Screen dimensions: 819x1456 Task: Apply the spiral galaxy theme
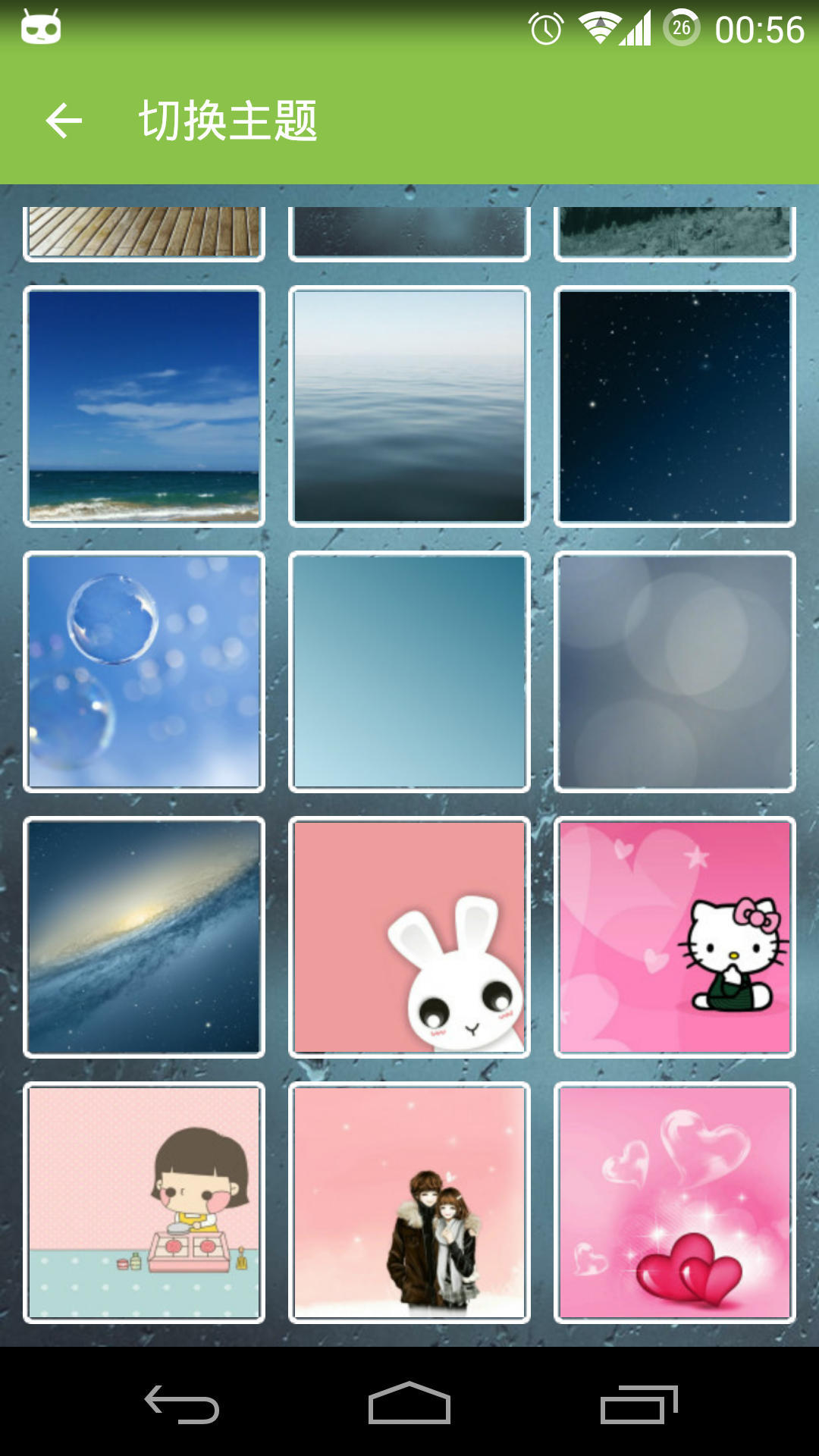144,937
